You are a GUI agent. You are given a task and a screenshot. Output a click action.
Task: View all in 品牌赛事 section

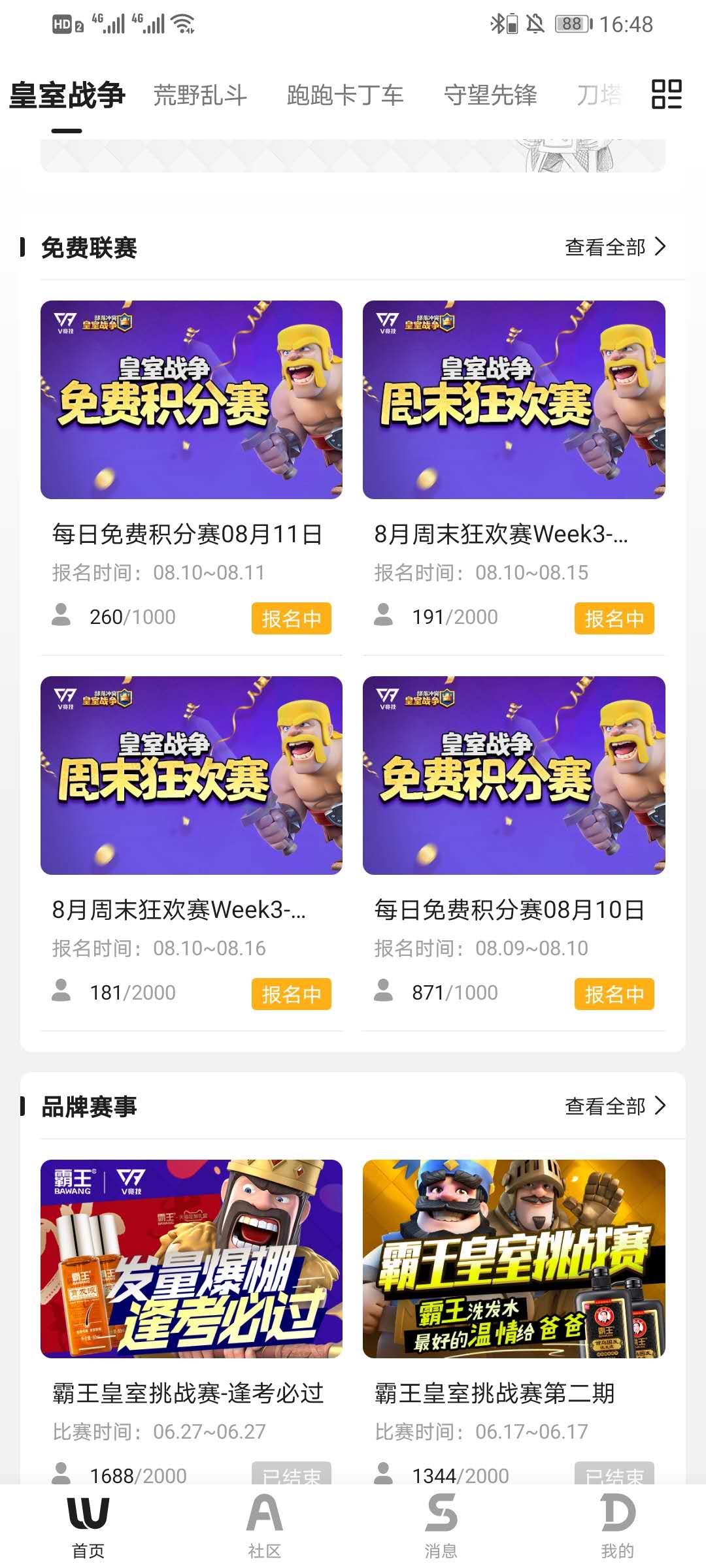(x=614, y=1106)
